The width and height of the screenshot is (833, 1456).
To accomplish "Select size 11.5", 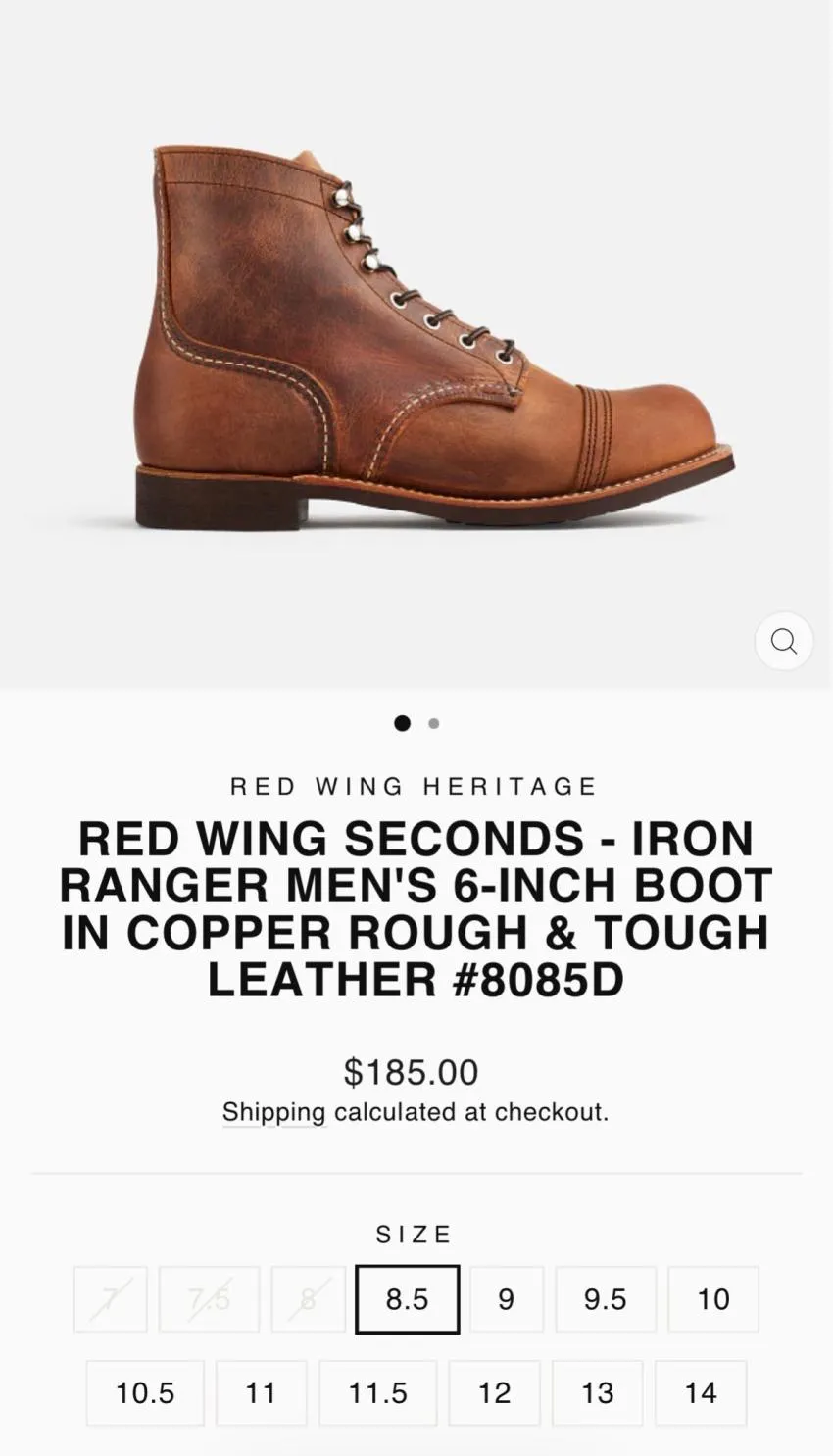I will (377, 1392).
